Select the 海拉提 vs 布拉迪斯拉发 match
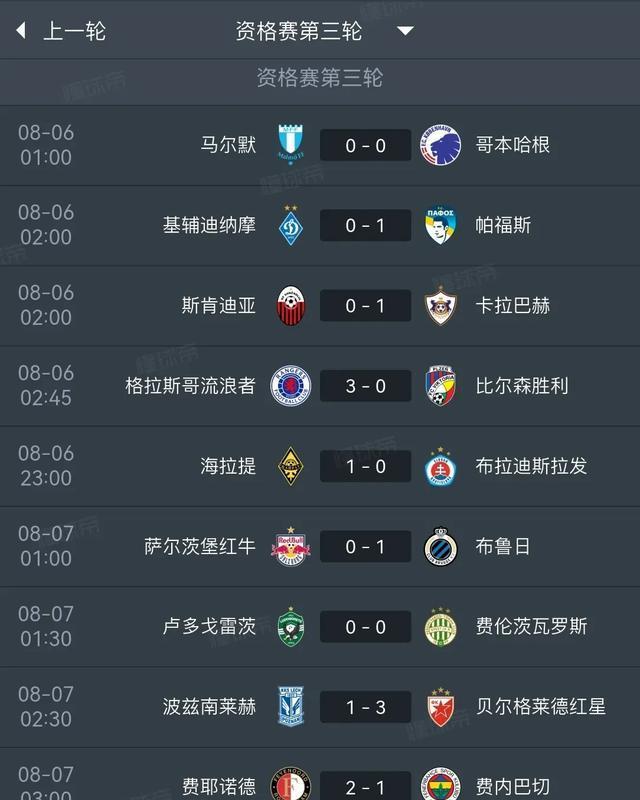The image size is (640, 800). 366,465
